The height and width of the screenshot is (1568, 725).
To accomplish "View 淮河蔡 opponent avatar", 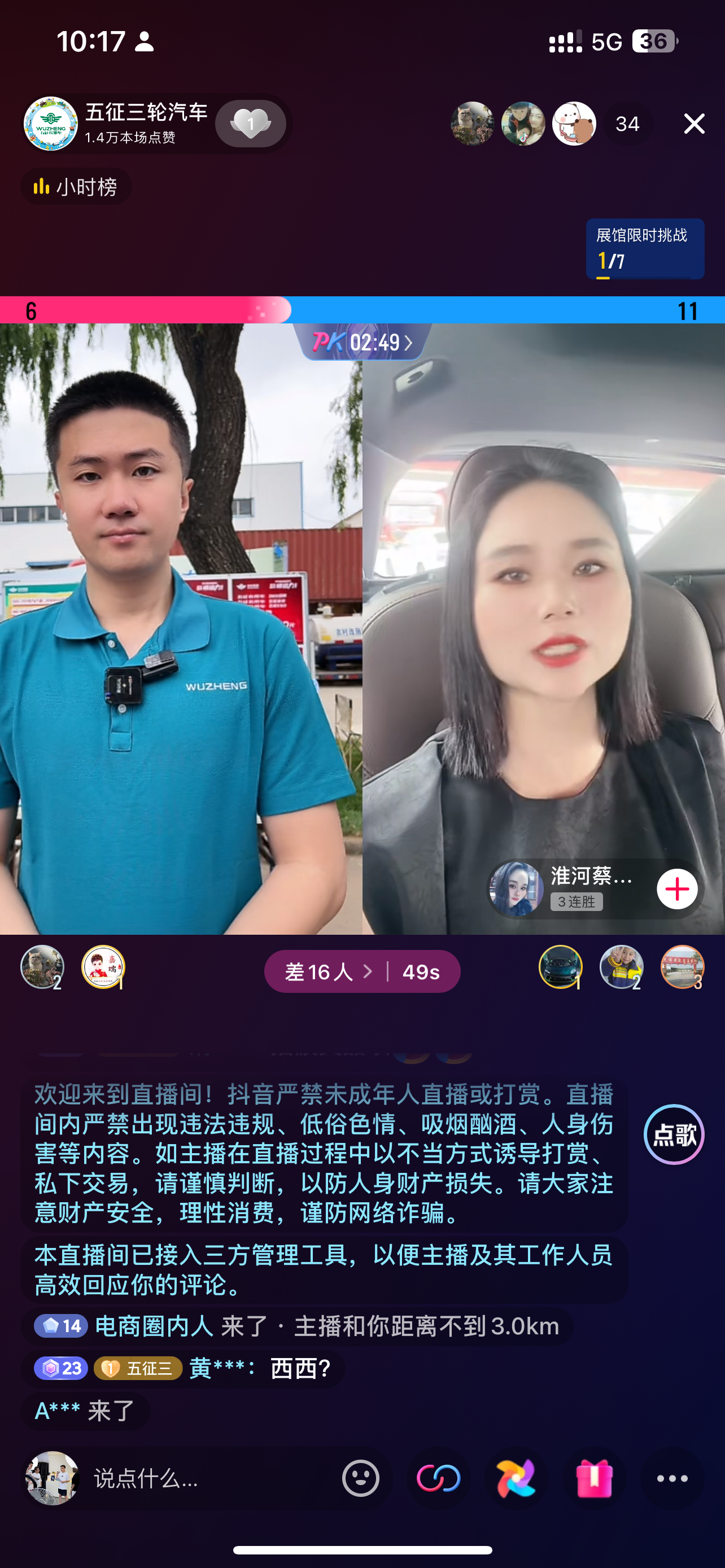I will tap(517, 890).
